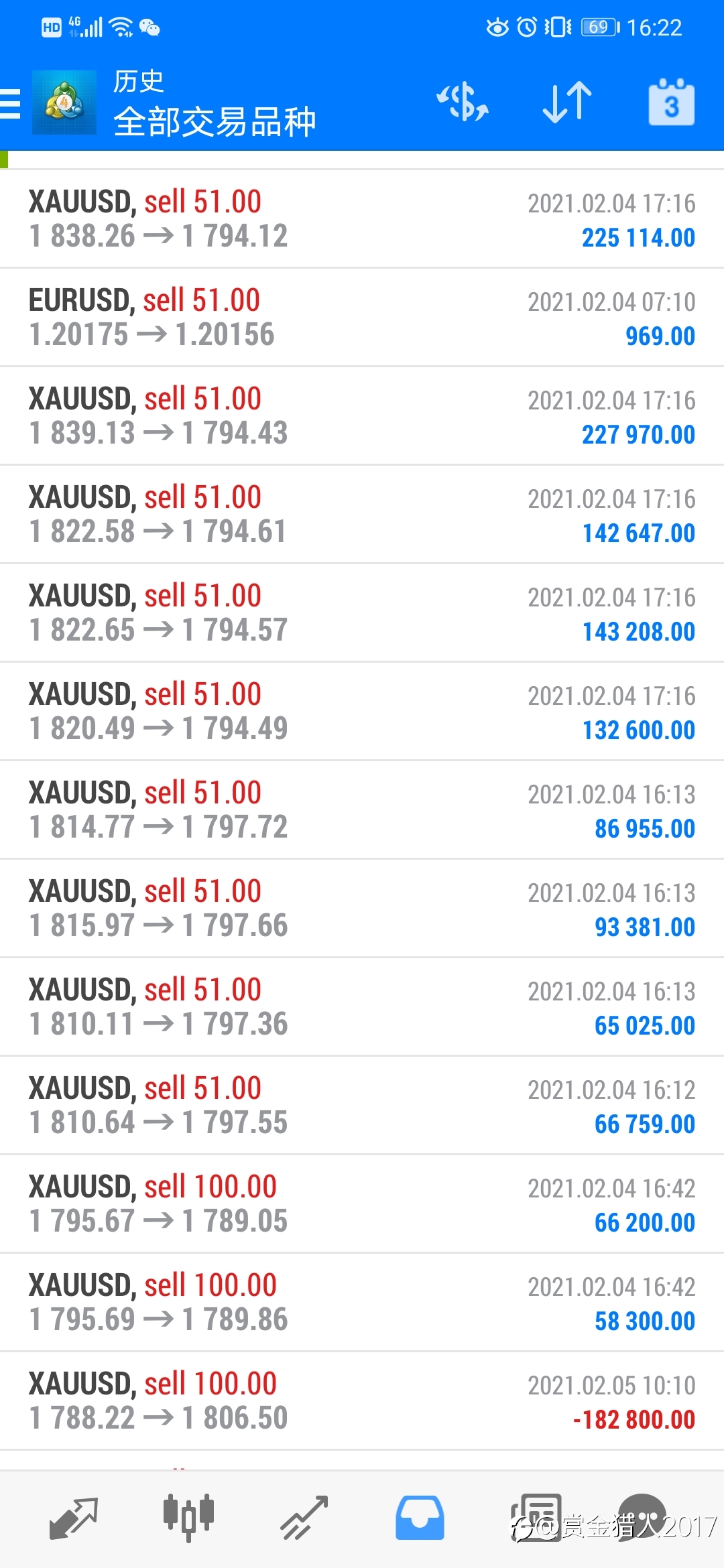Open the calendar period picker
The image size is (724, 1568).
(x=671, y=103)
